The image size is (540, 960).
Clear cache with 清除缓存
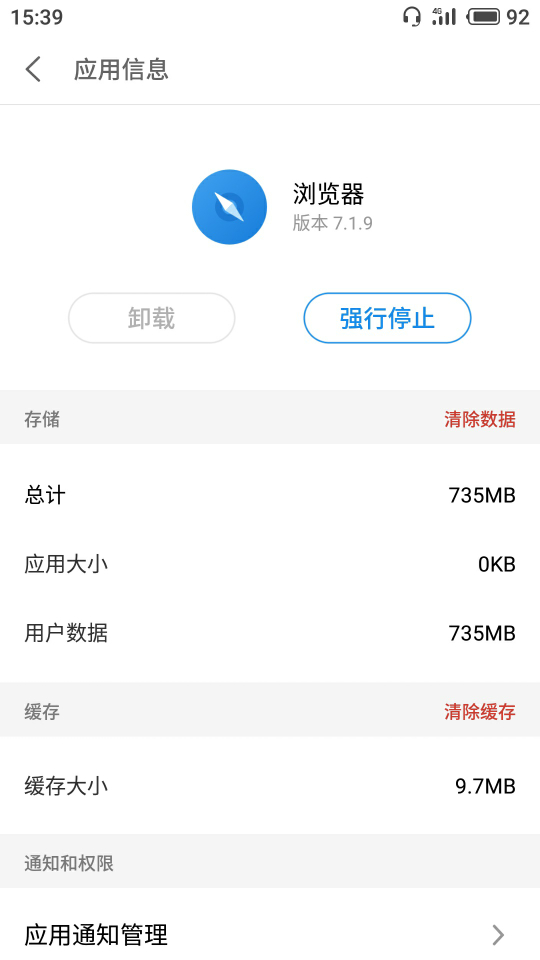pos(479,712)
